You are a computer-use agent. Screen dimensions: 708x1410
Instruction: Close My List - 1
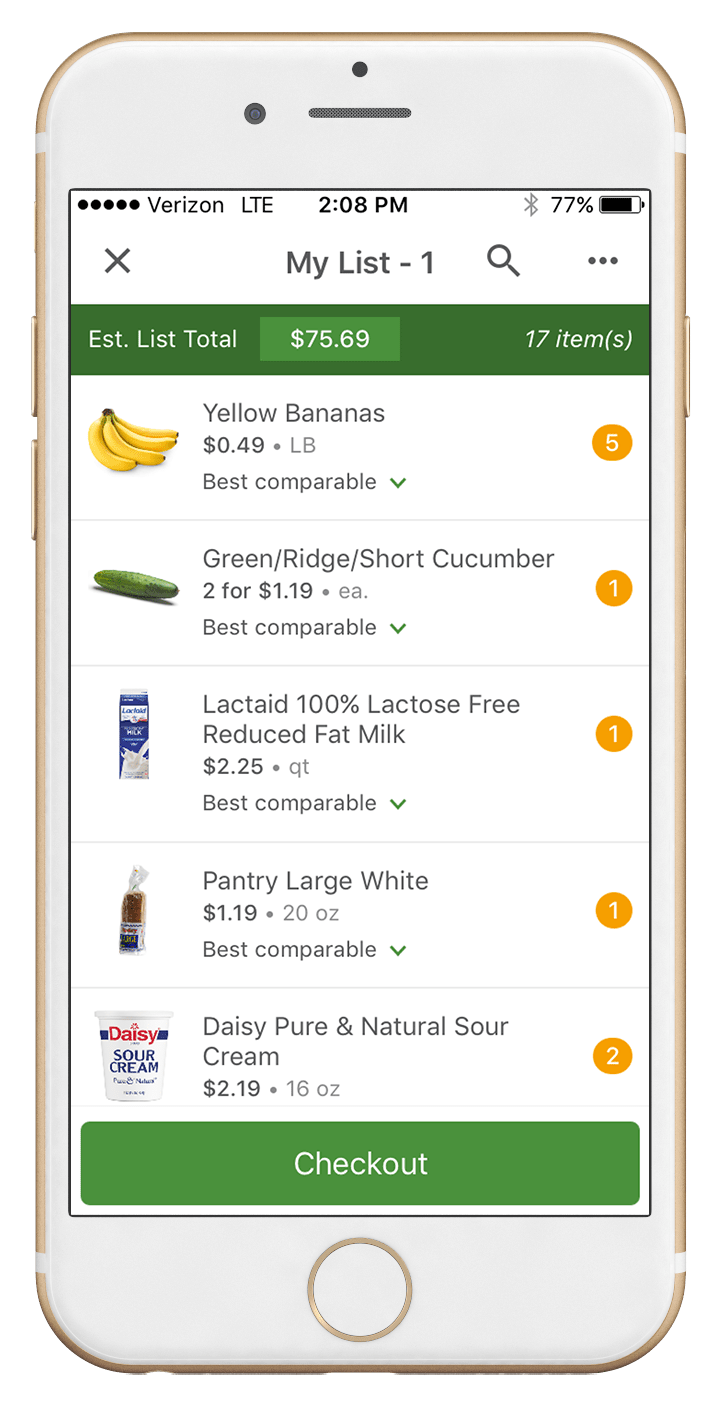tap(118, 261)
